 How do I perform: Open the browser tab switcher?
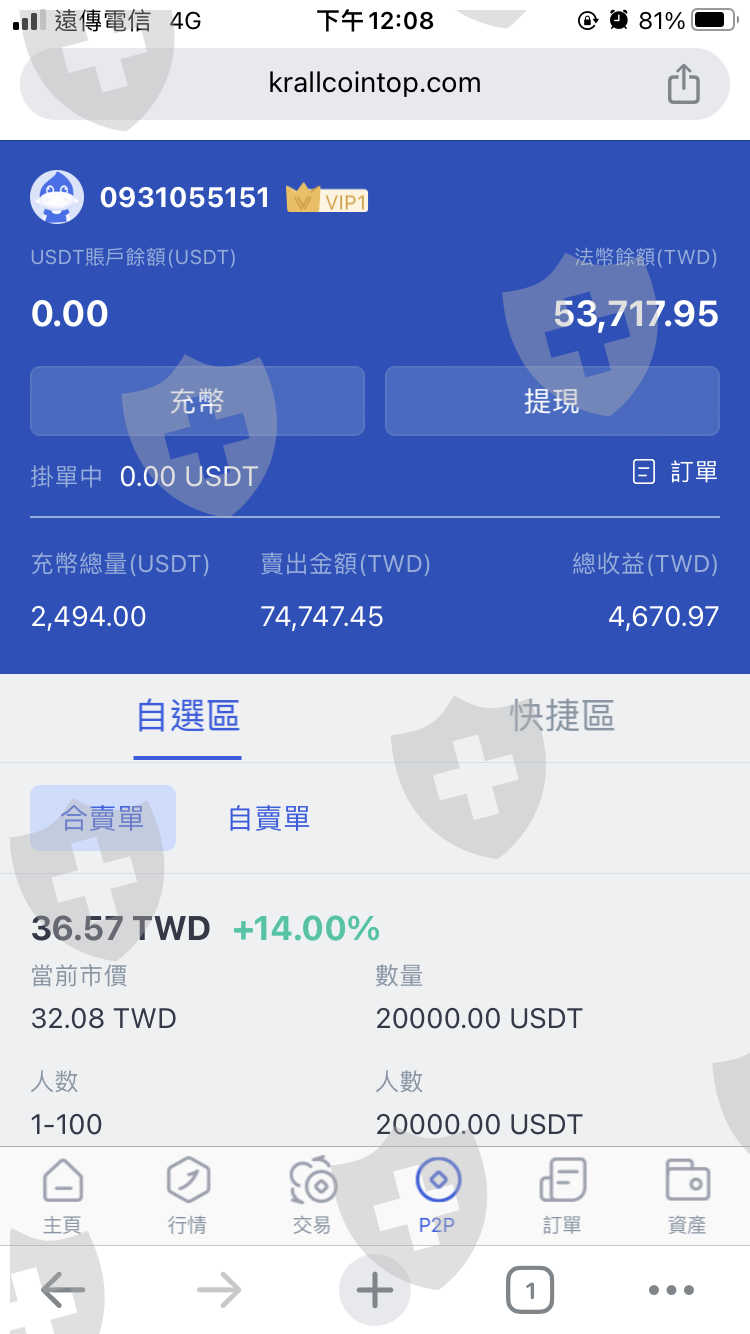[530, 1291]
